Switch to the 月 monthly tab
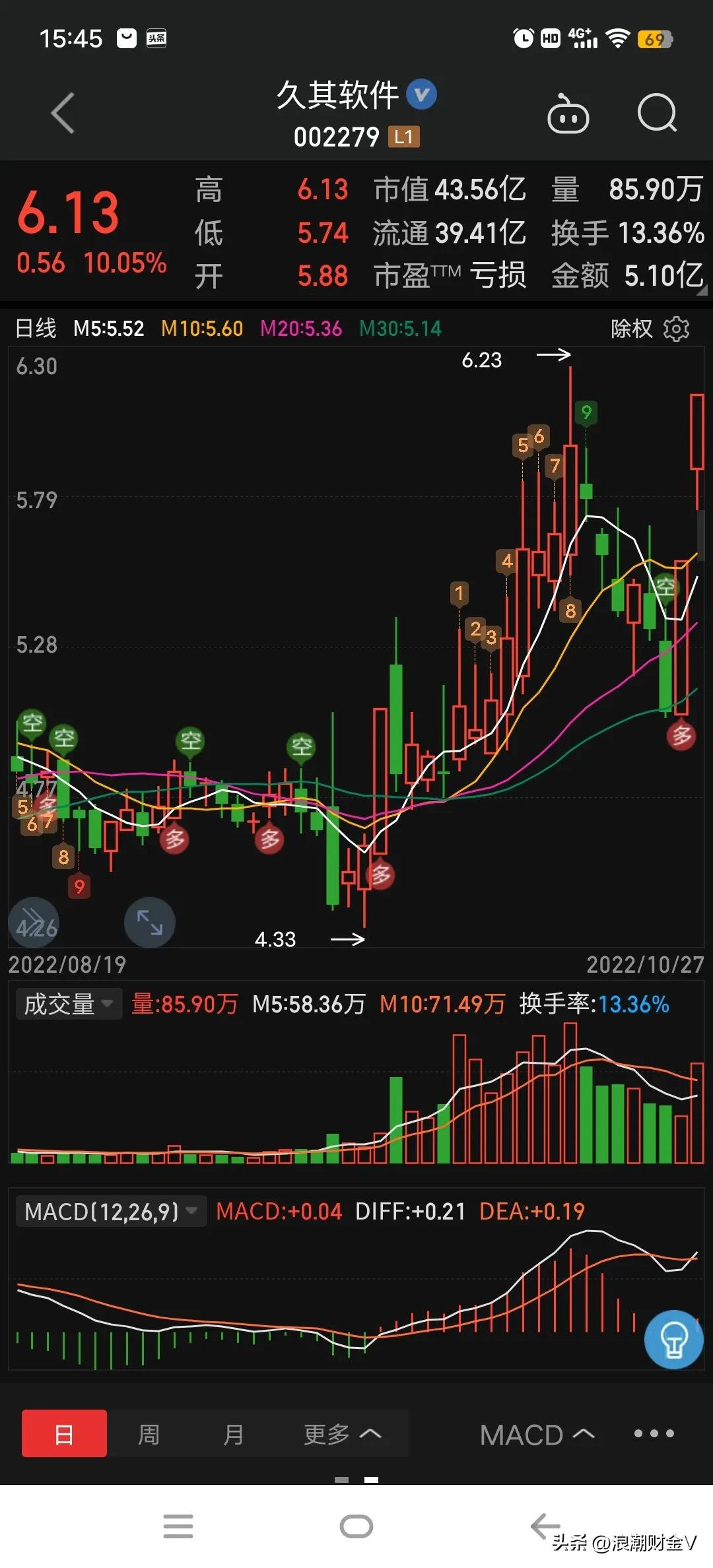 234,1433
